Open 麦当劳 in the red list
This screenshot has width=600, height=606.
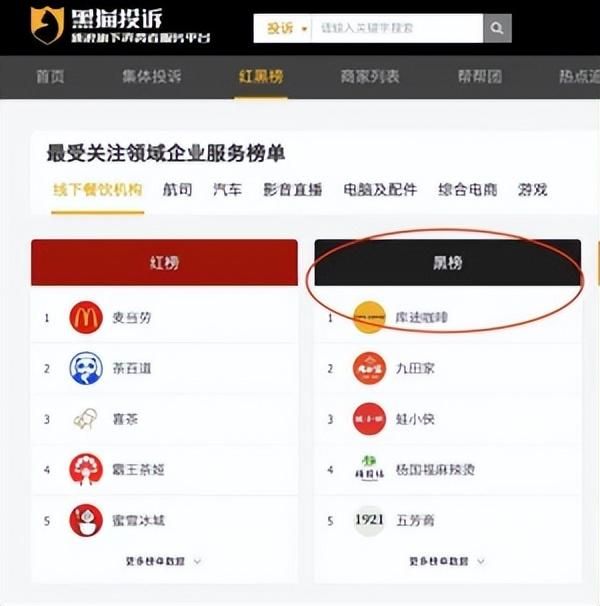point(132,317)
